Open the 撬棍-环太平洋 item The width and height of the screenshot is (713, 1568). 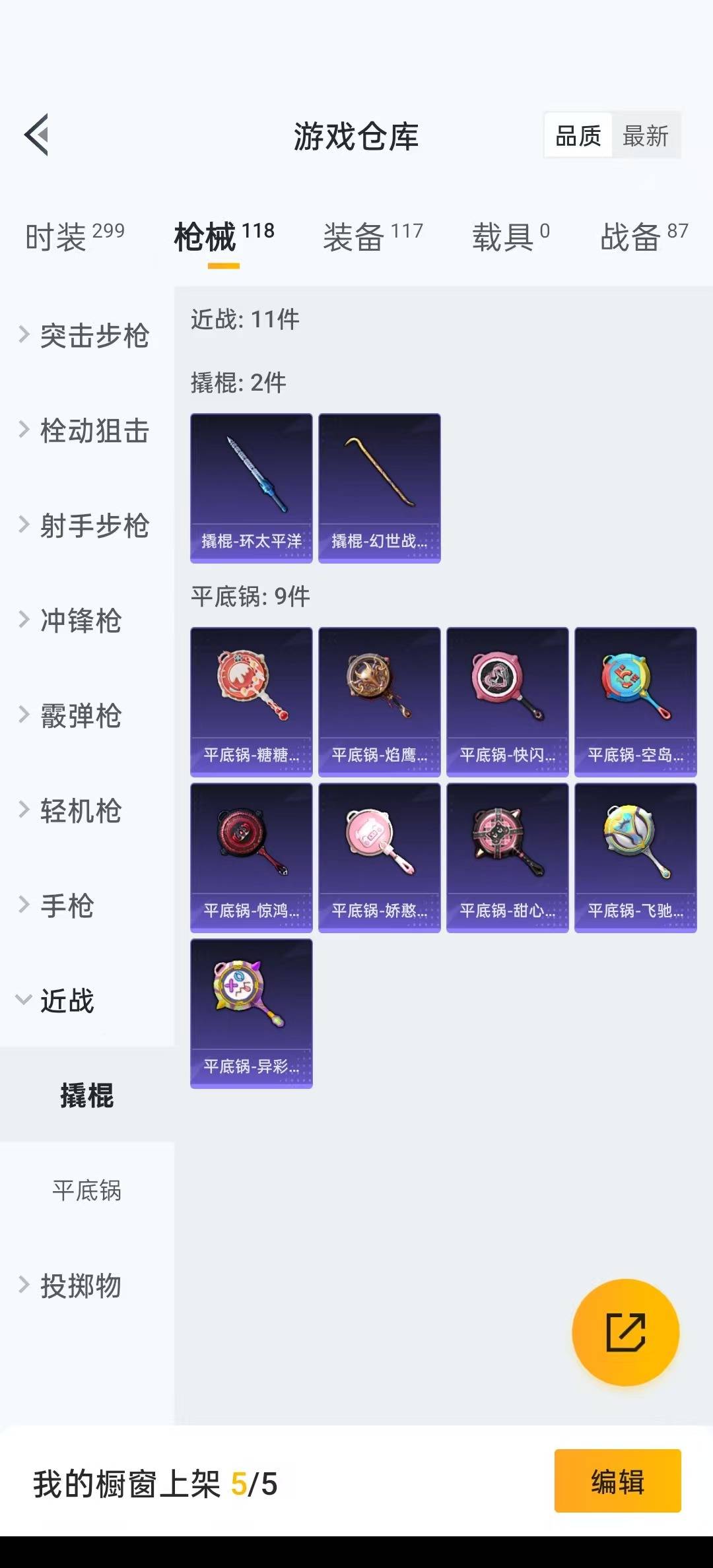[x=252, y=488]
